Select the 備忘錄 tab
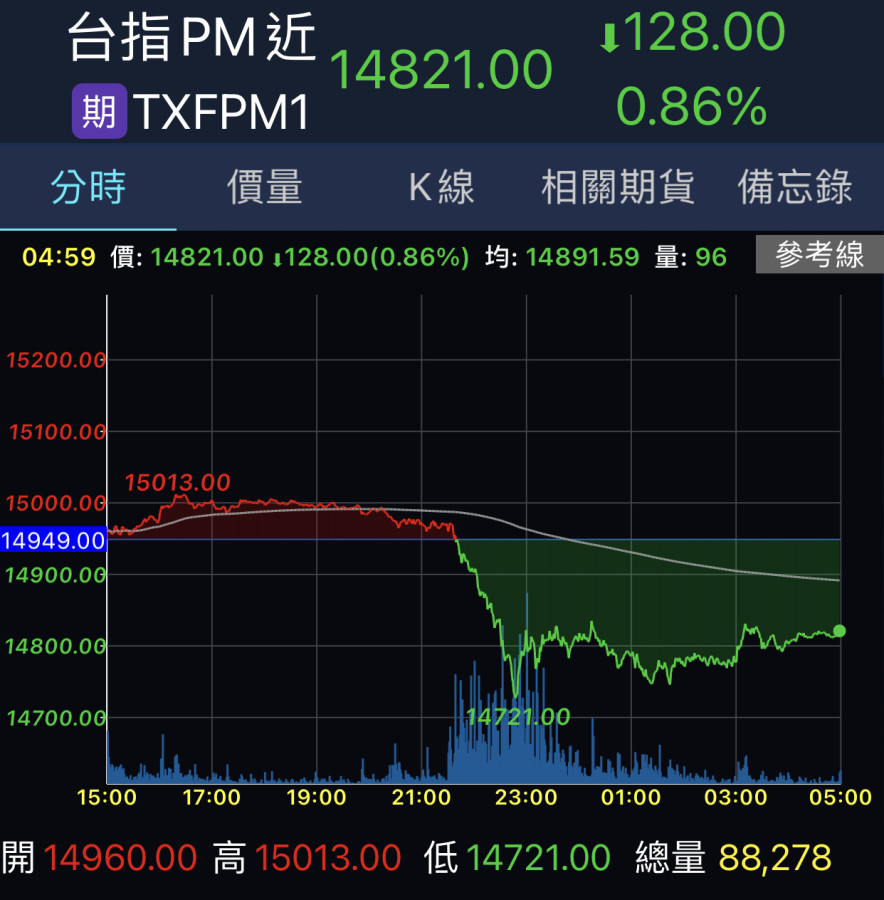Image resolution: width=884 pixels, height=900 pixels. (795, 187)
